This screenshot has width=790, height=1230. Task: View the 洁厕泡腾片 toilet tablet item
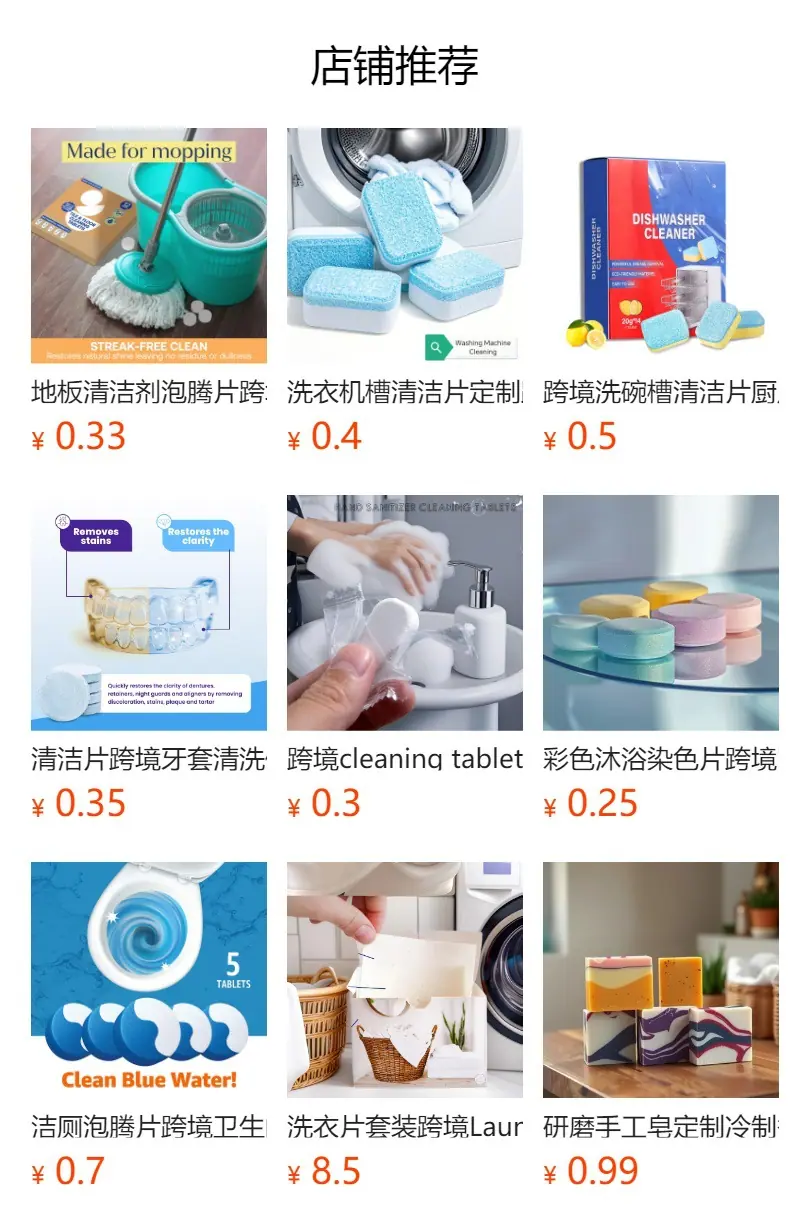pos(149,1025)
